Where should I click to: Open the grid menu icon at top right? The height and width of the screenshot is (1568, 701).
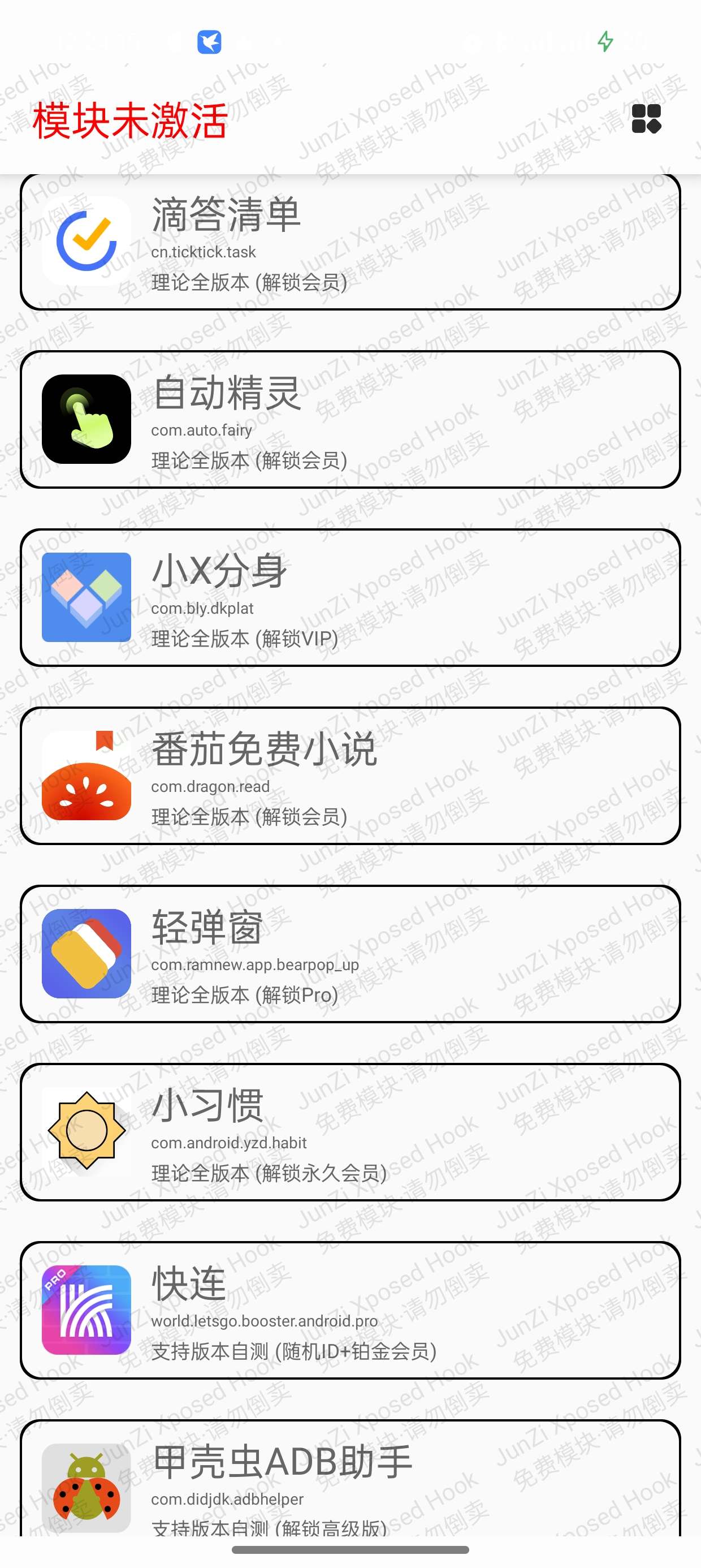pyautogui.click(x=646, y=118)
